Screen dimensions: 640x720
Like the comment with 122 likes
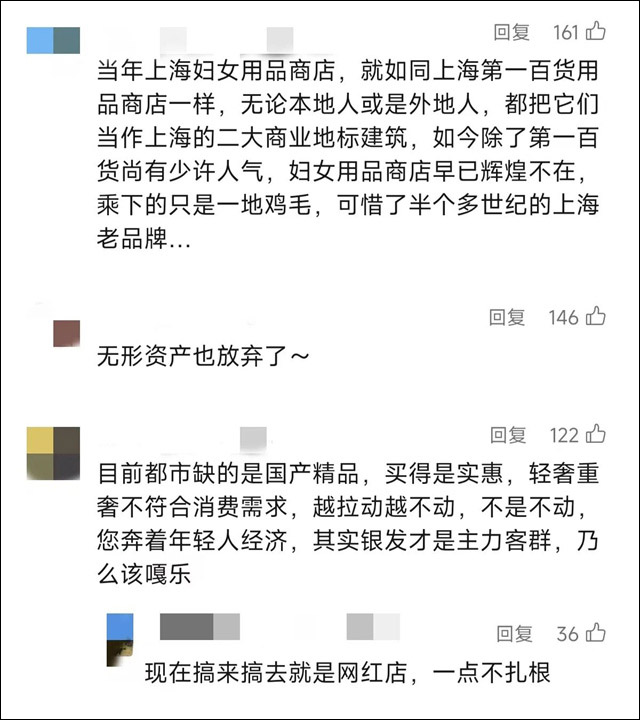click(596, 434)
